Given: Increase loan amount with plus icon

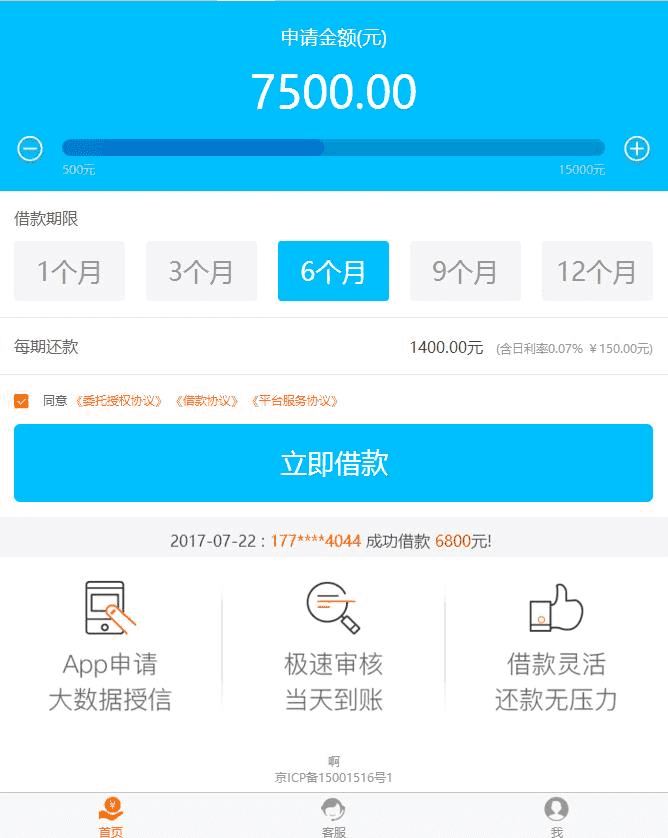Looking at the screenshot, I should tap(637, 149).
